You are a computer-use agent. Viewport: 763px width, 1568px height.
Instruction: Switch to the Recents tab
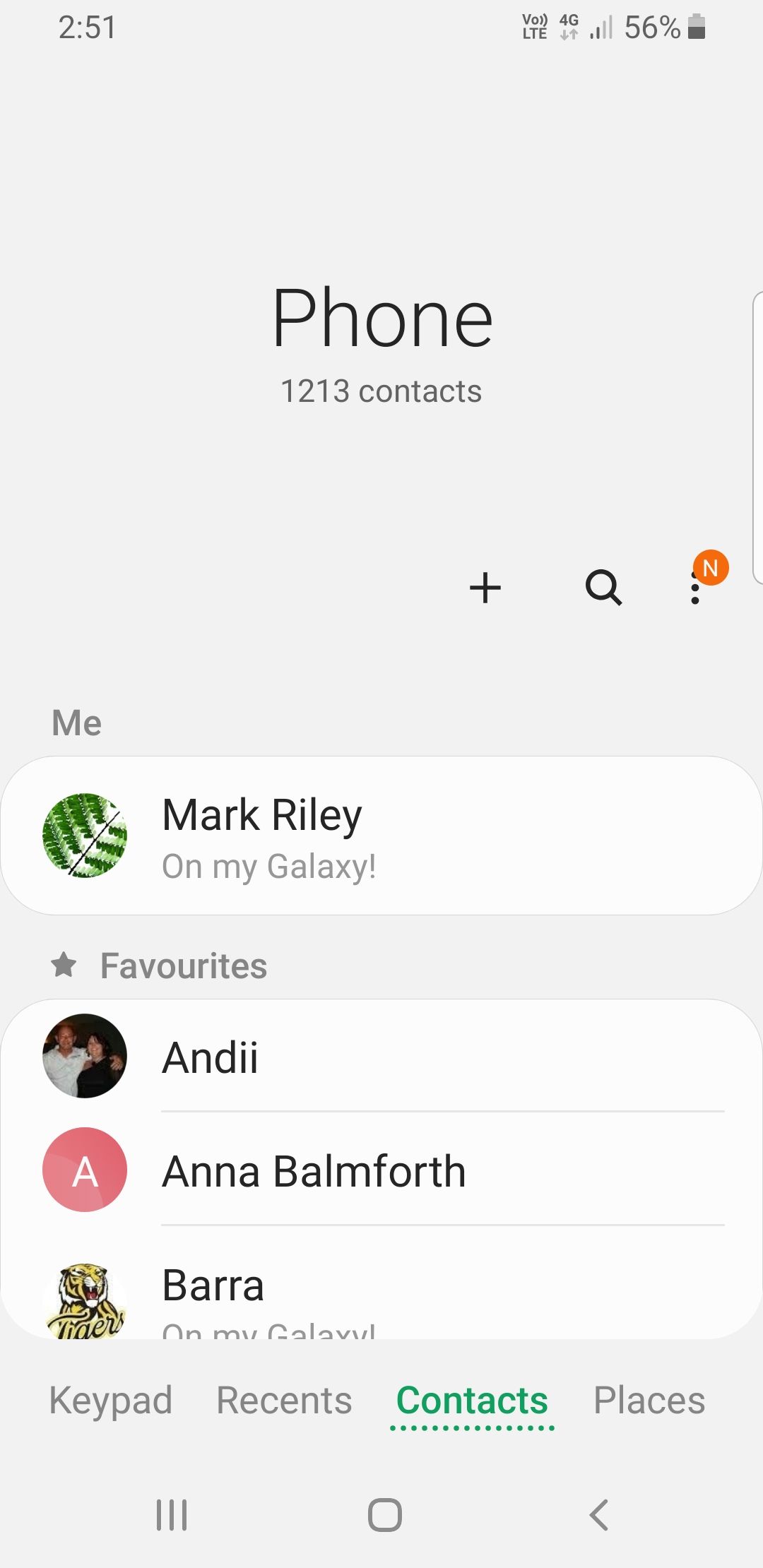click(x=284, y=1401)
